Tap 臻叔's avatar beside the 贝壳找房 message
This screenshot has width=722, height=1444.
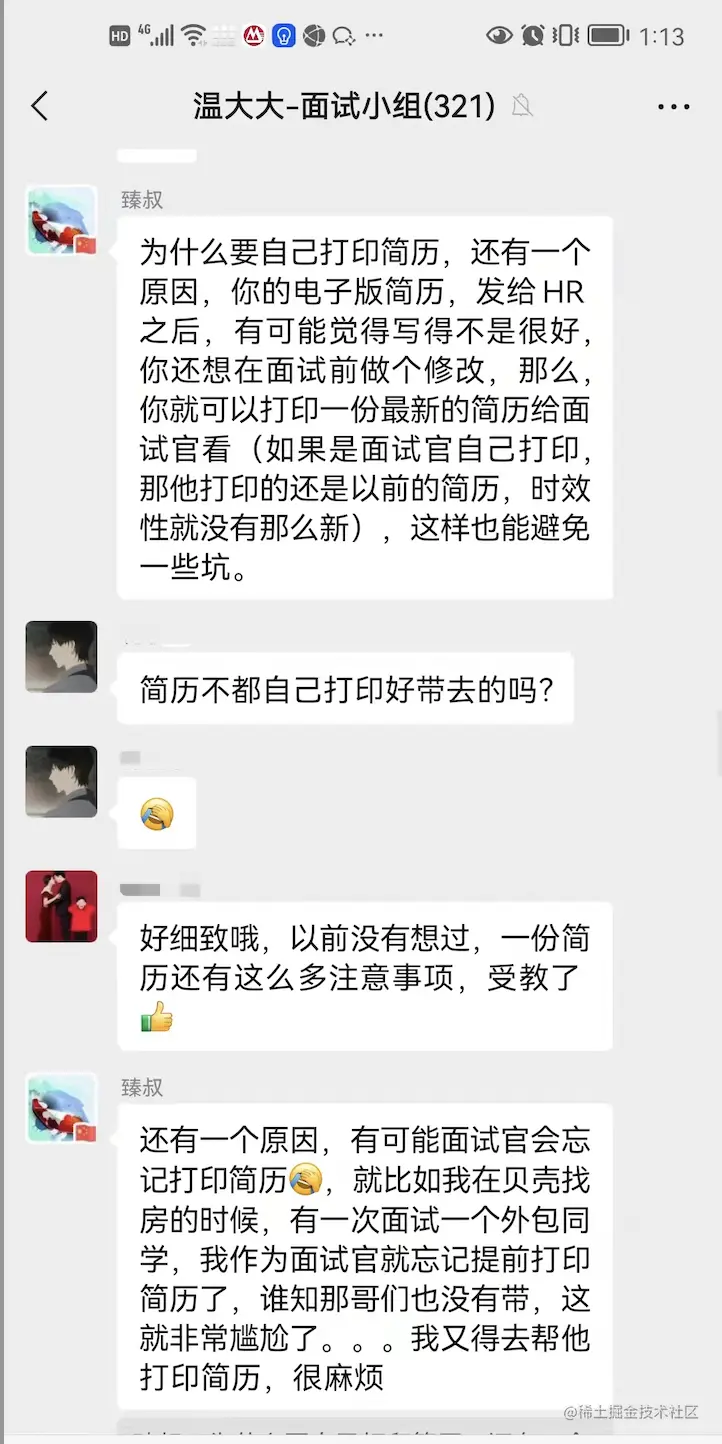point(61,1107)
